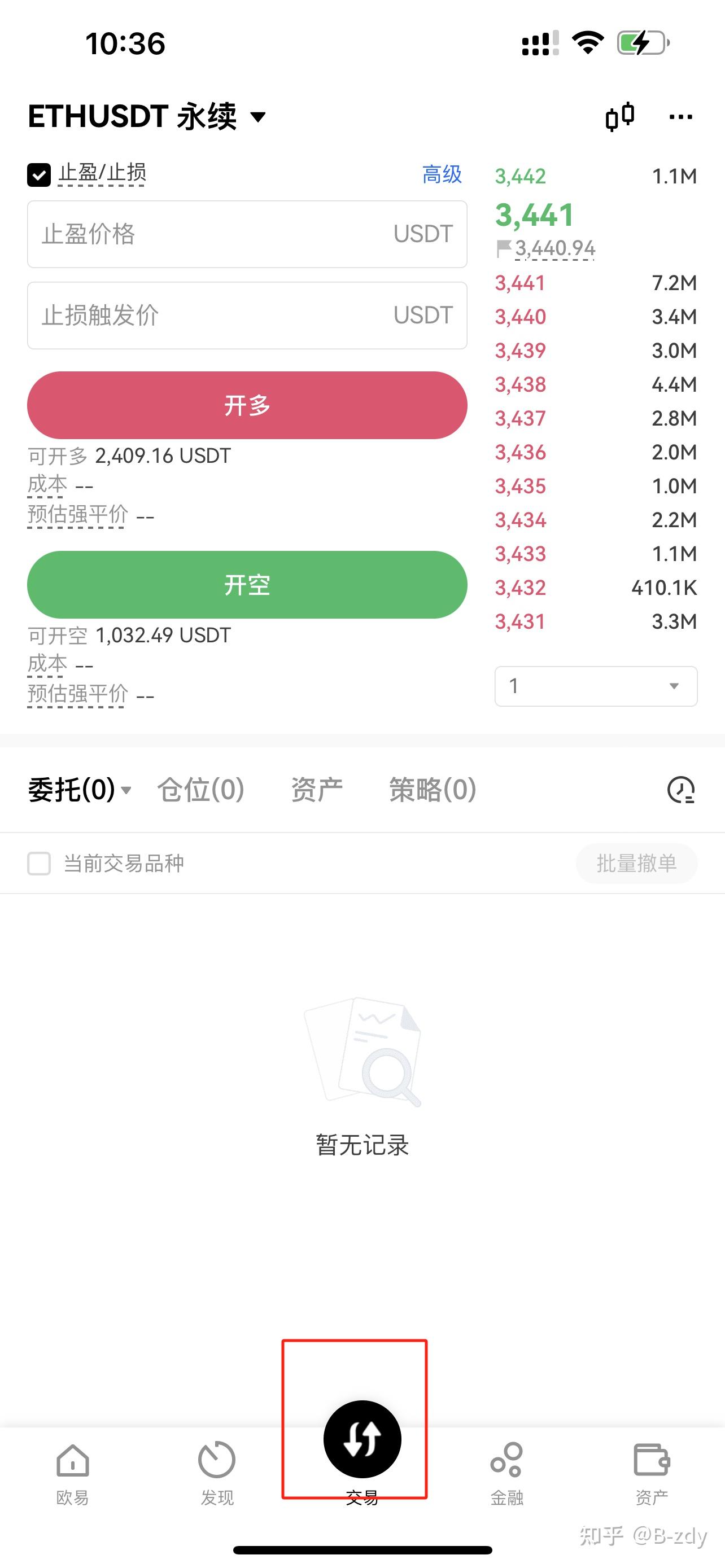Open the 资产 wallet icon in bottom bar

coord(652,1460)
